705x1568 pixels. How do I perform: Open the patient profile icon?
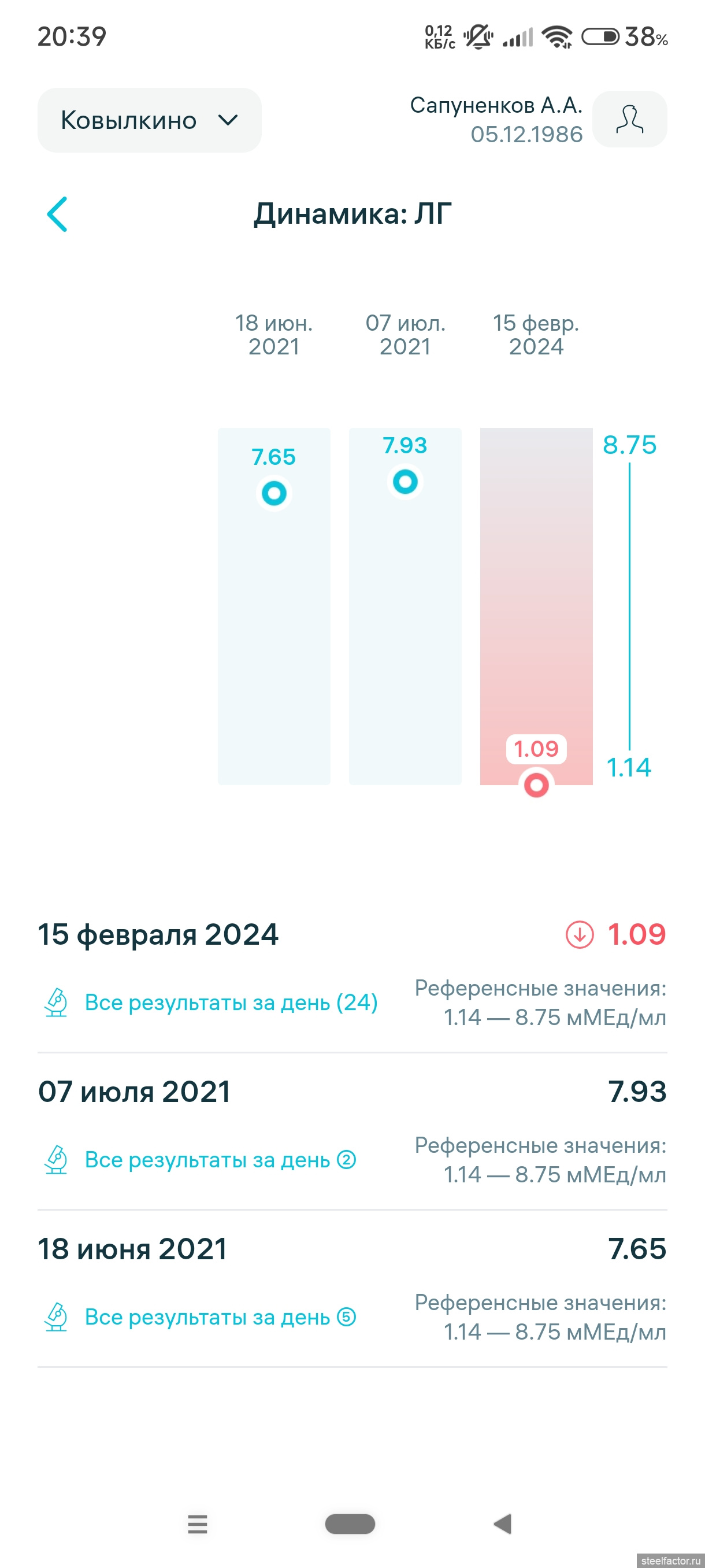click(x=629, y=119)
